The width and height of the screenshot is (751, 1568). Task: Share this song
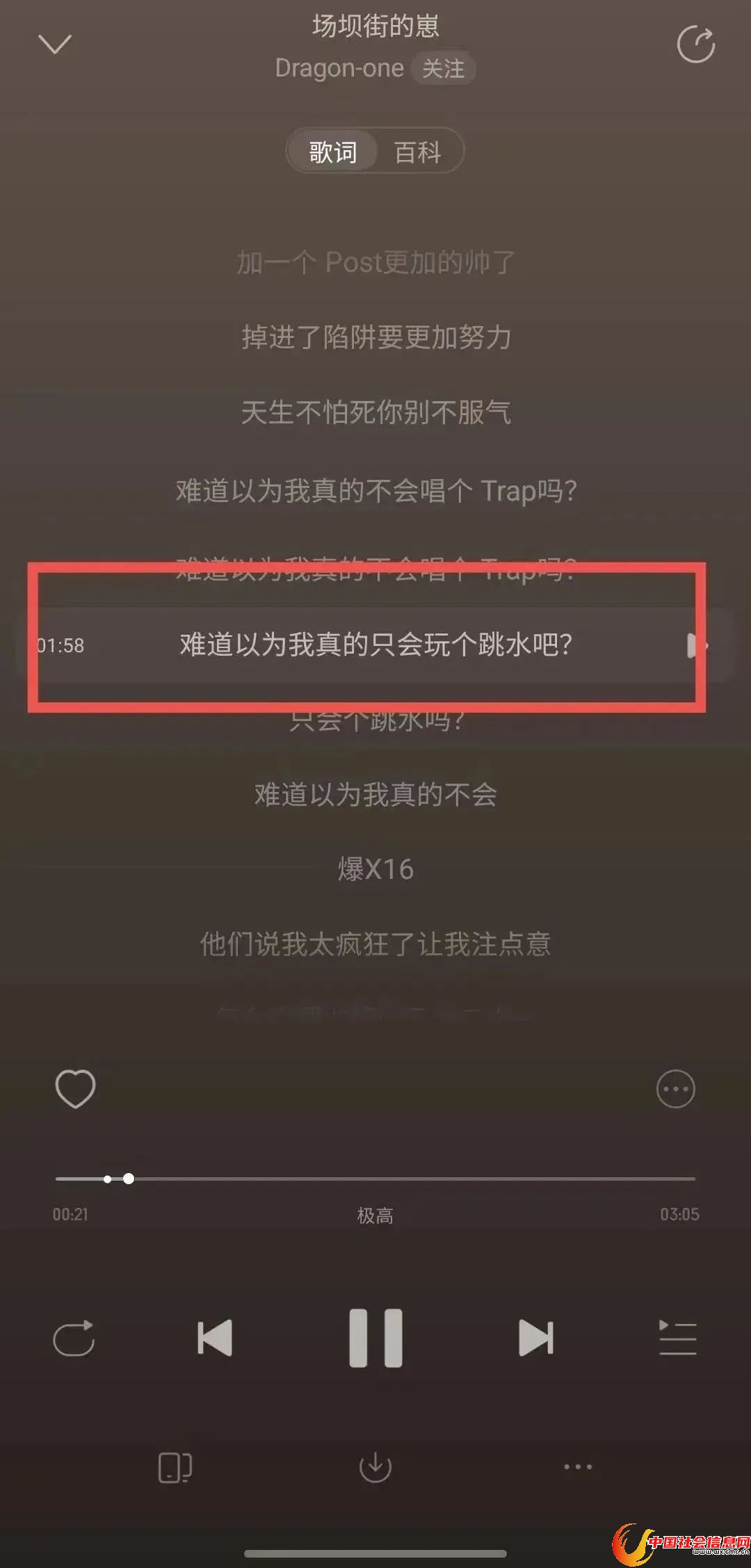pos(695,45)
